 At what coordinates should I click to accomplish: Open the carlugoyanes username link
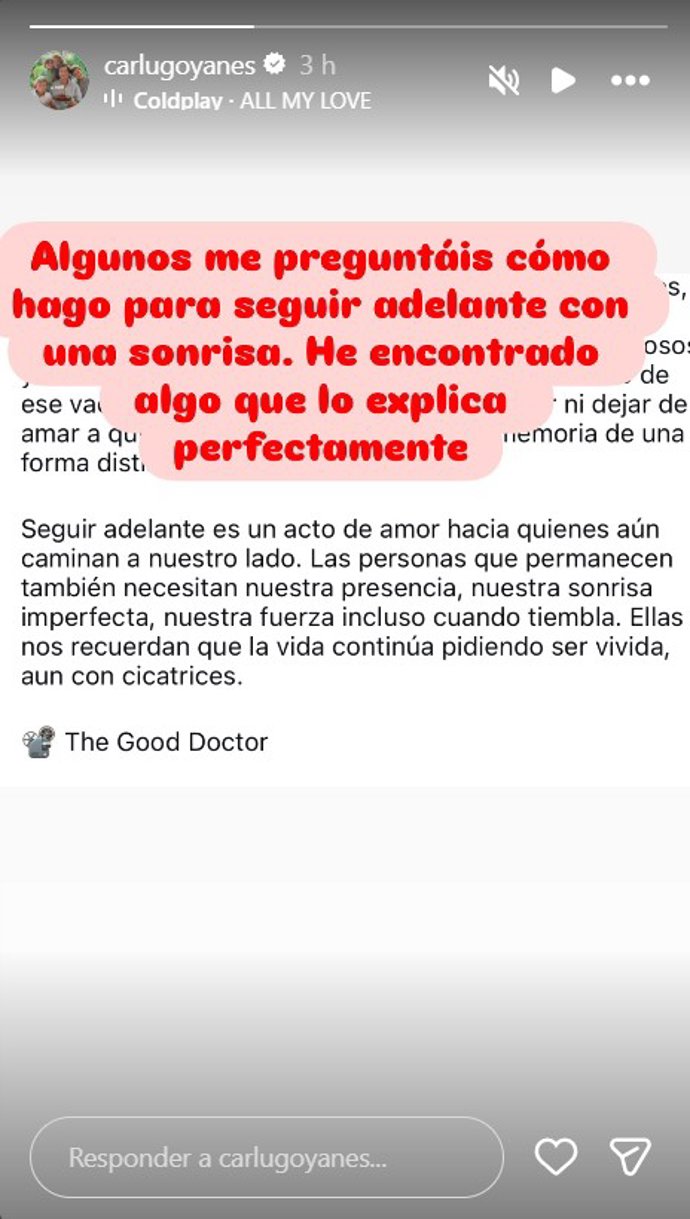point(180,65)
